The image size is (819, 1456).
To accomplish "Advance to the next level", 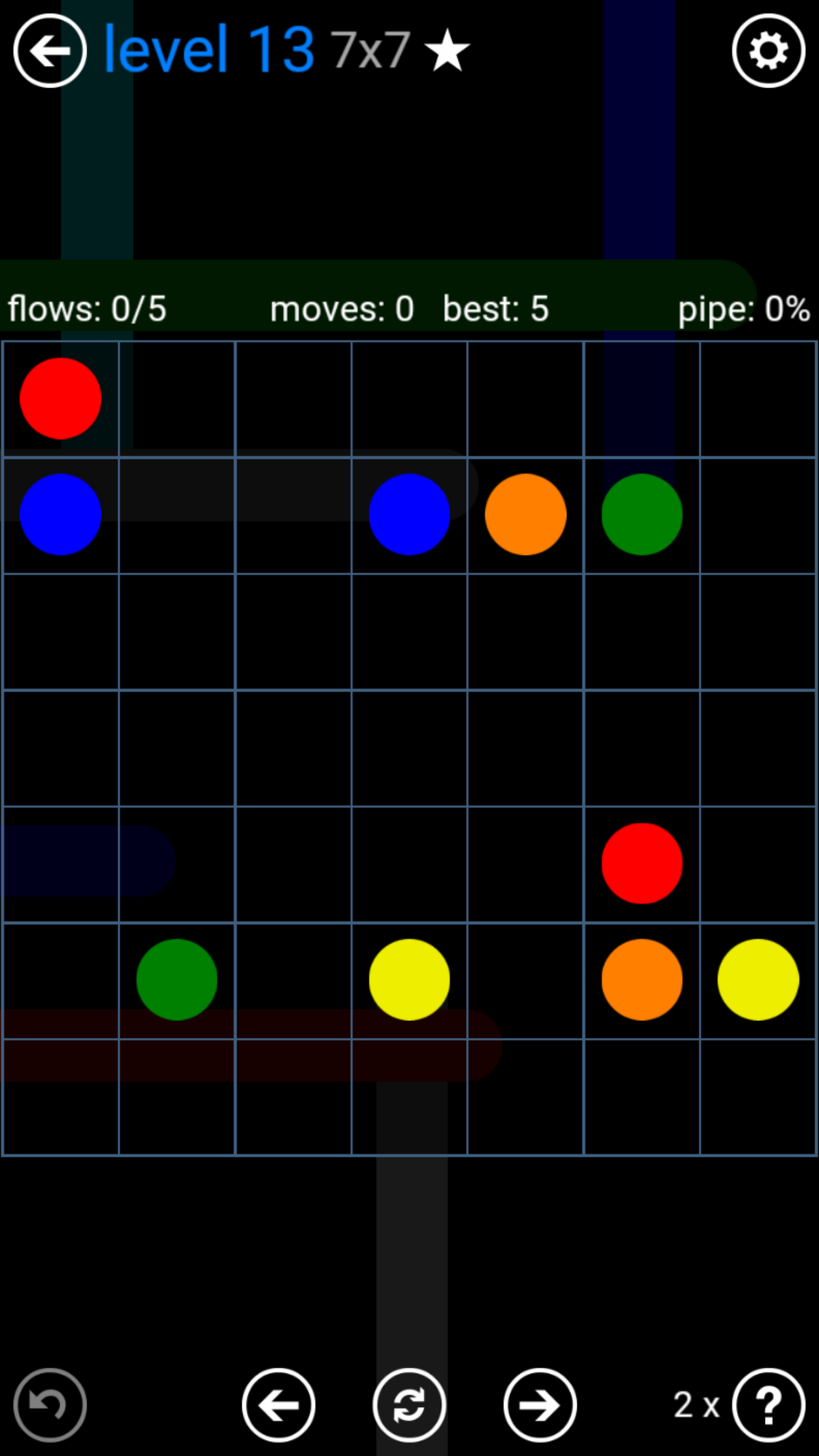I will (x=540, y=1405).
